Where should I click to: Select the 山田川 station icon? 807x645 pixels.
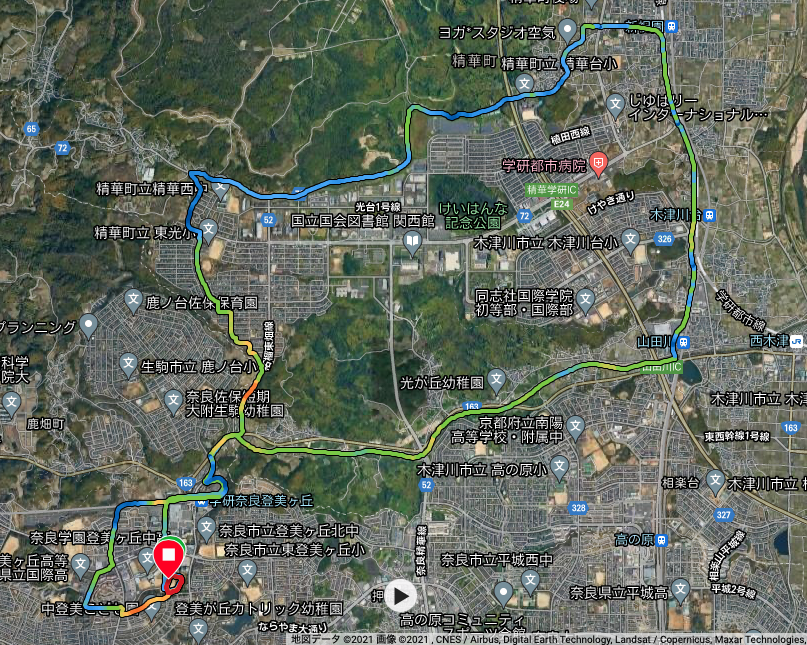point(683,342)
